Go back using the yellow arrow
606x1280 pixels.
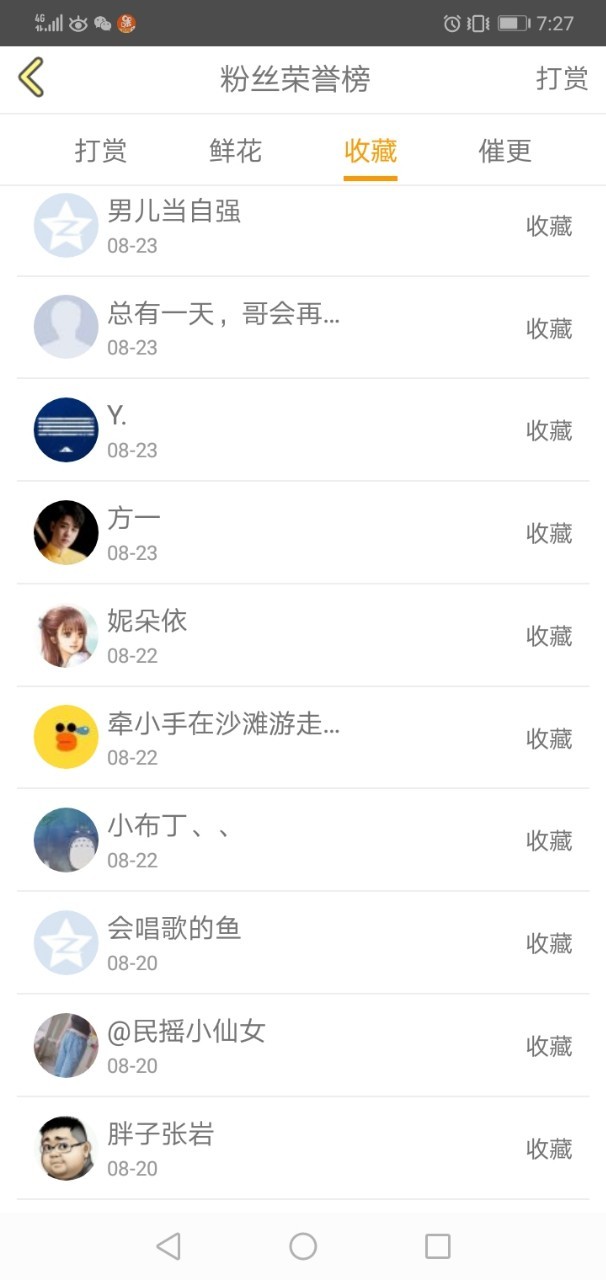[x=32, y=78]
